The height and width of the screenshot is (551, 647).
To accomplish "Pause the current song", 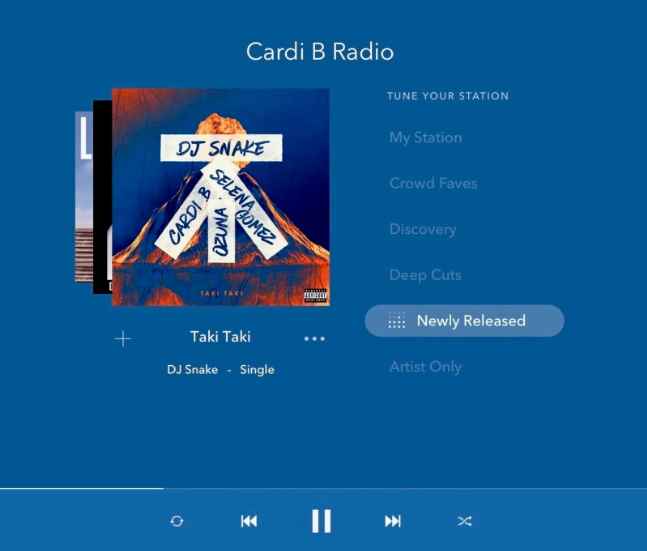I will click(x=321, y=521).
